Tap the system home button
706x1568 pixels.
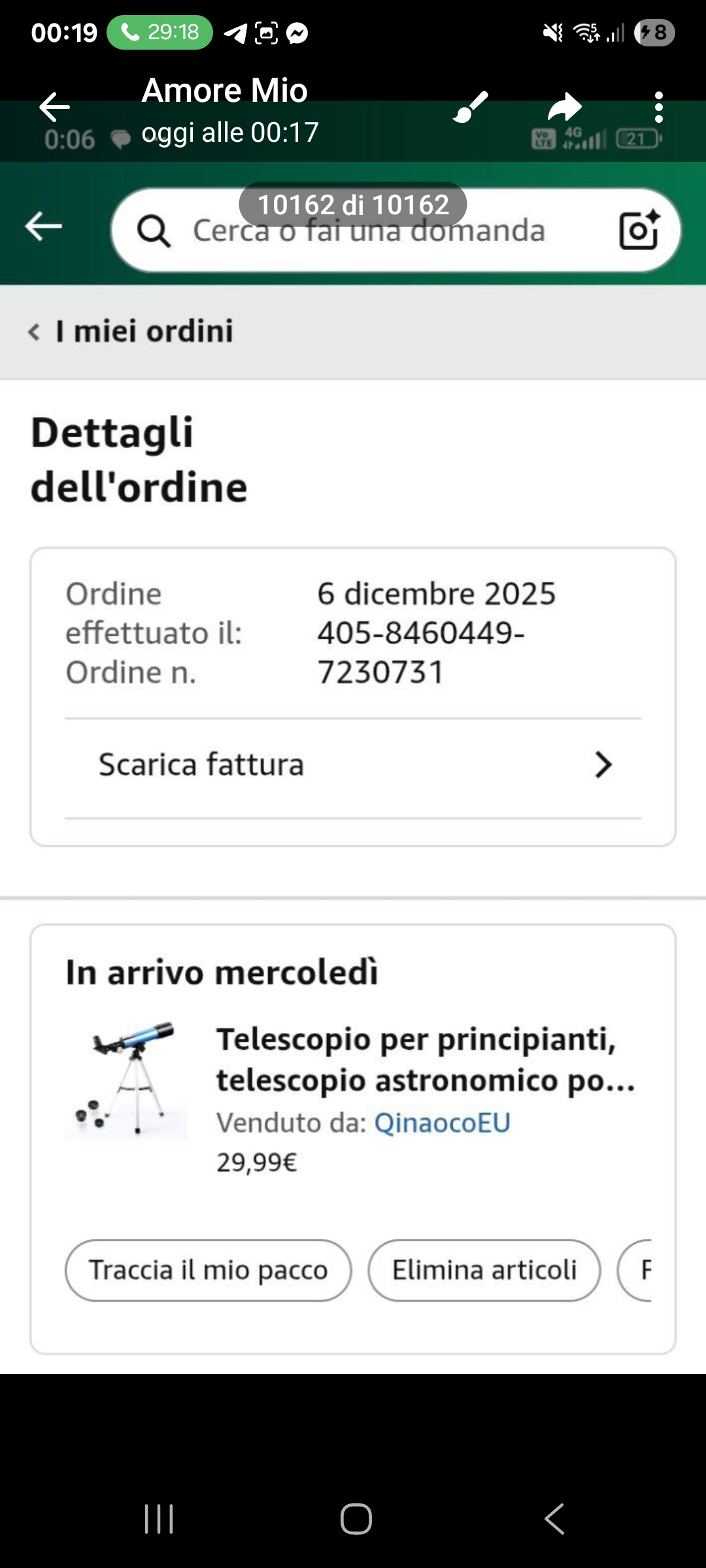point(356,1518)
